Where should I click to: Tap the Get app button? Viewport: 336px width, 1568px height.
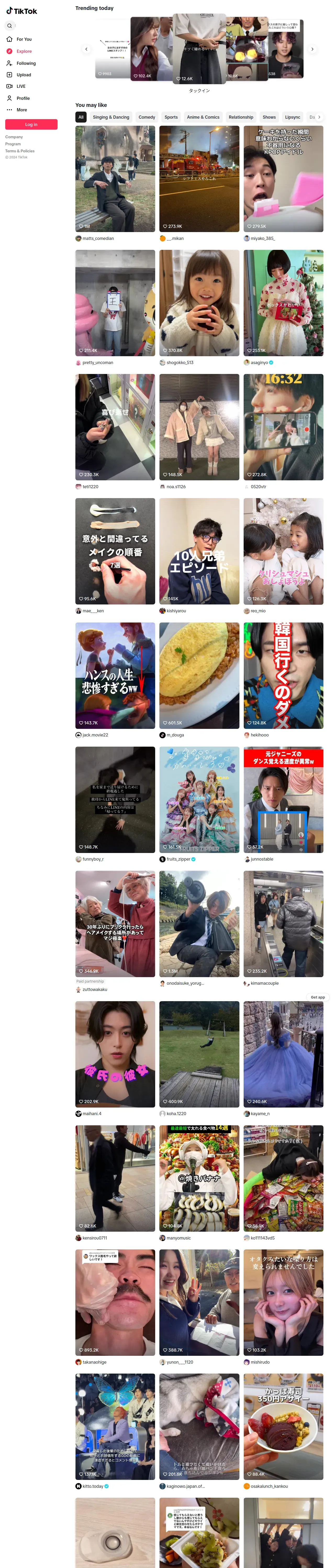coord(318,997)
